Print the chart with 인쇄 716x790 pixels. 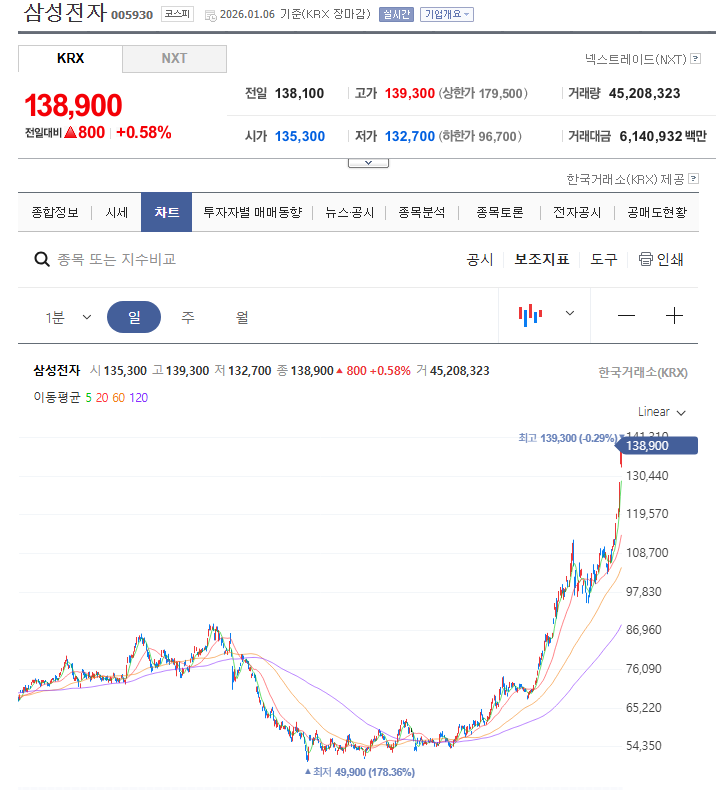pyautogui.click(x=661, y=259)
